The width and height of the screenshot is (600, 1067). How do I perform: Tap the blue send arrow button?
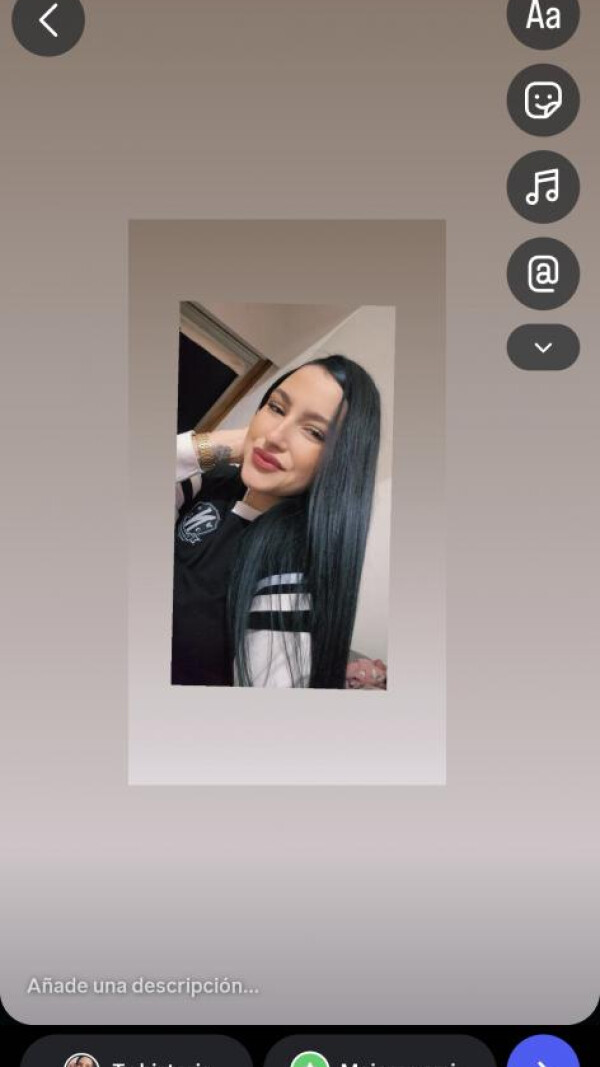pos(543,1055)
